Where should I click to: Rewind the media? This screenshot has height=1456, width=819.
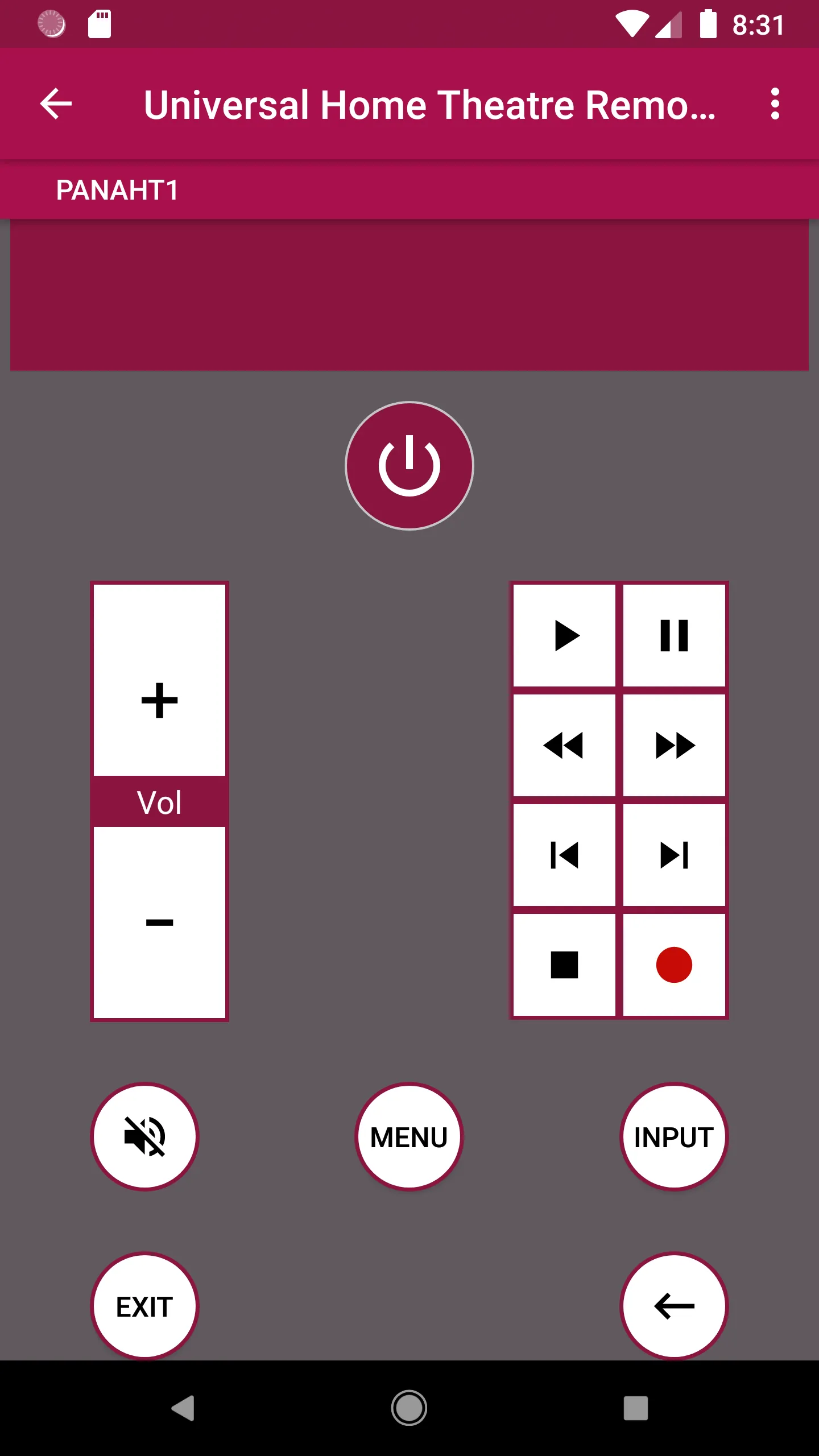click(x=564, y=746)
